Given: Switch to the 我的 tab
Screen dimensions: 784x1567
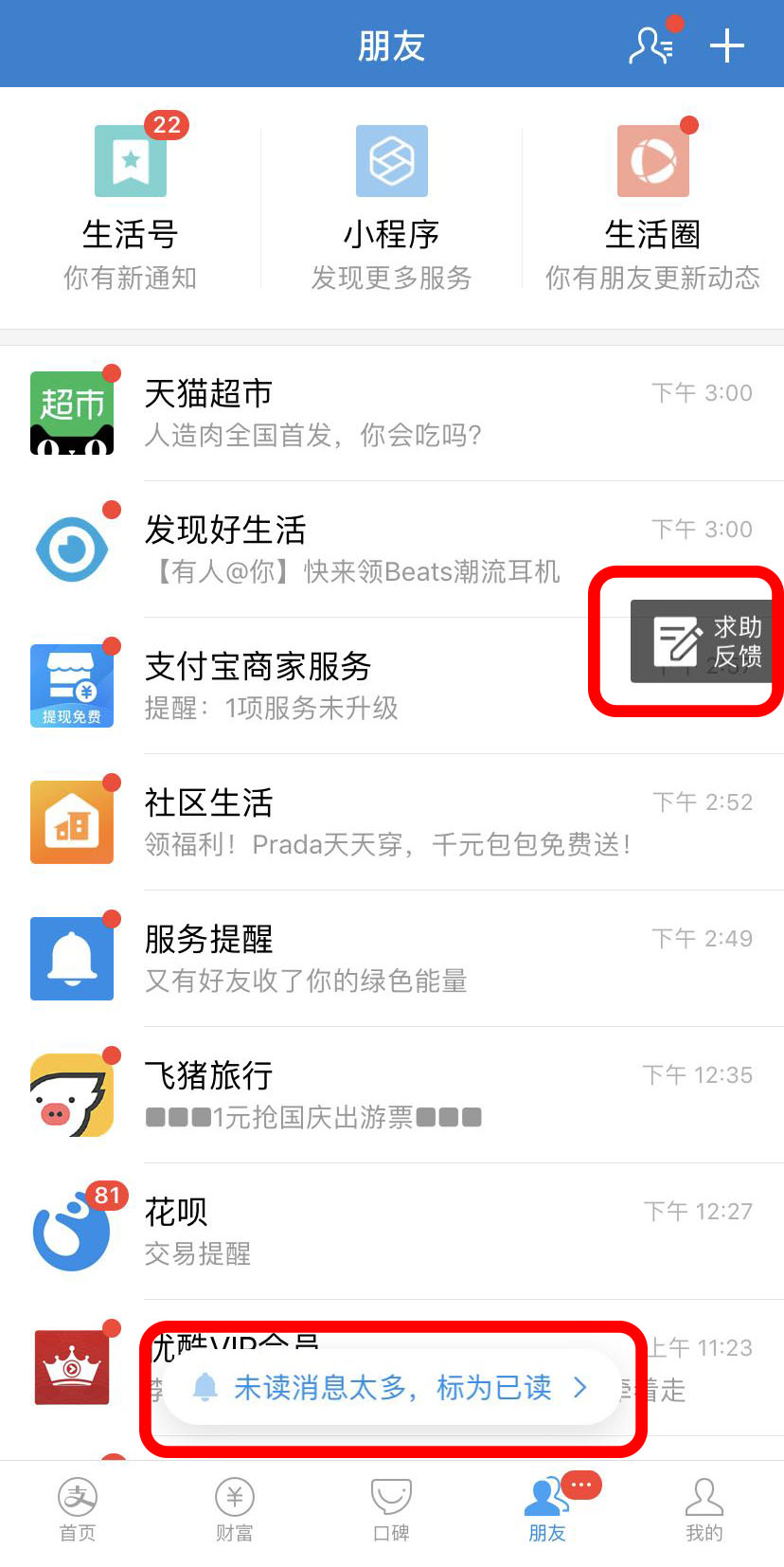Looking at the screenshot, I should [x=704, y=1511].
